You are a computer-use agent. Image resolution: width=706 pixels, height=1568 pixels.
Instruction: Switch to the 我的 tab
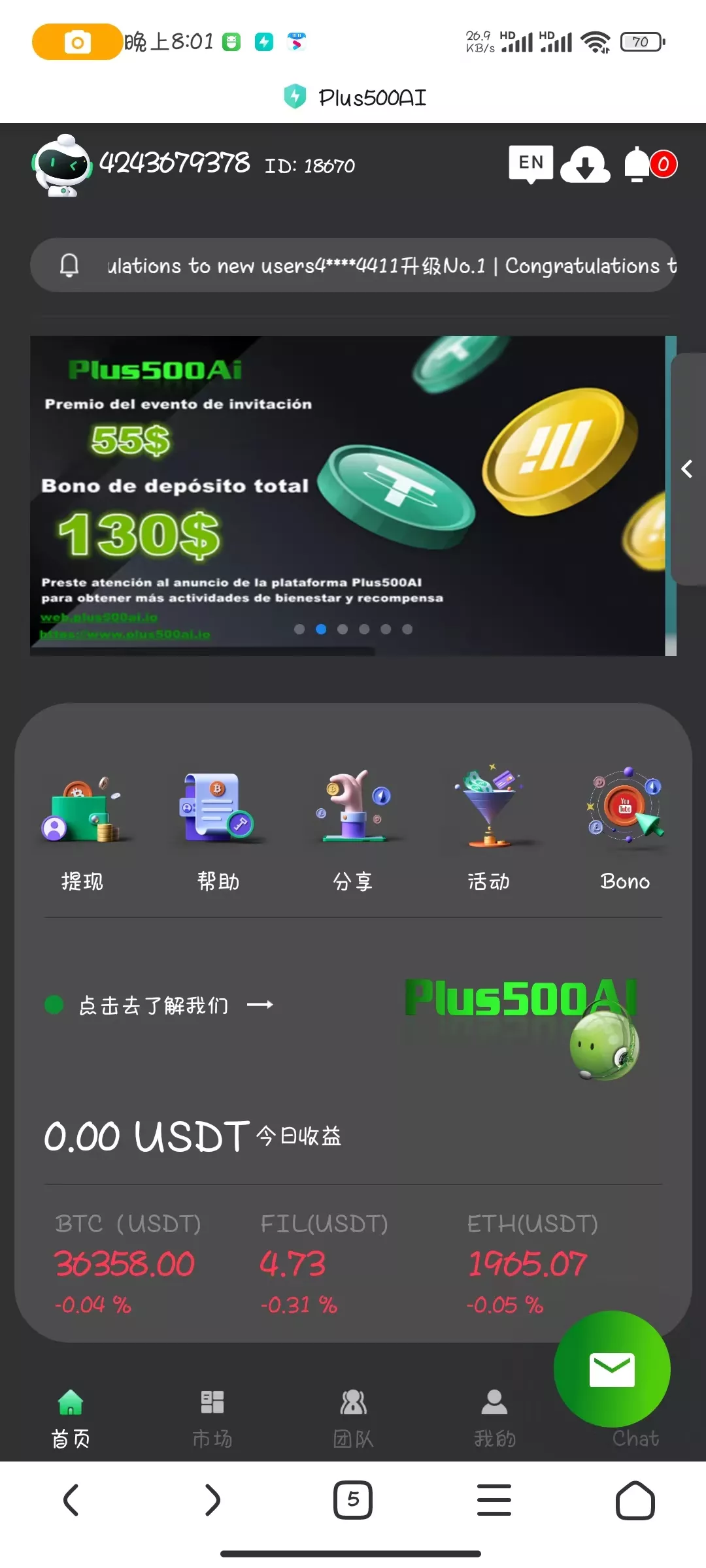494,1416
